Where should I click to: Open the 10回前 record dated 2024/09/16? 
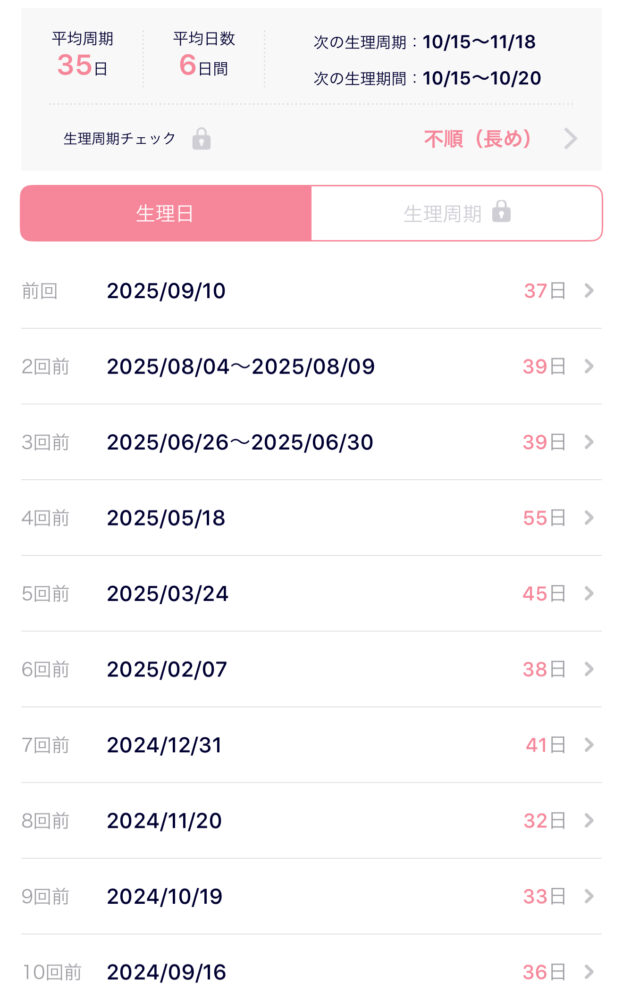click(x=311, y=972)
